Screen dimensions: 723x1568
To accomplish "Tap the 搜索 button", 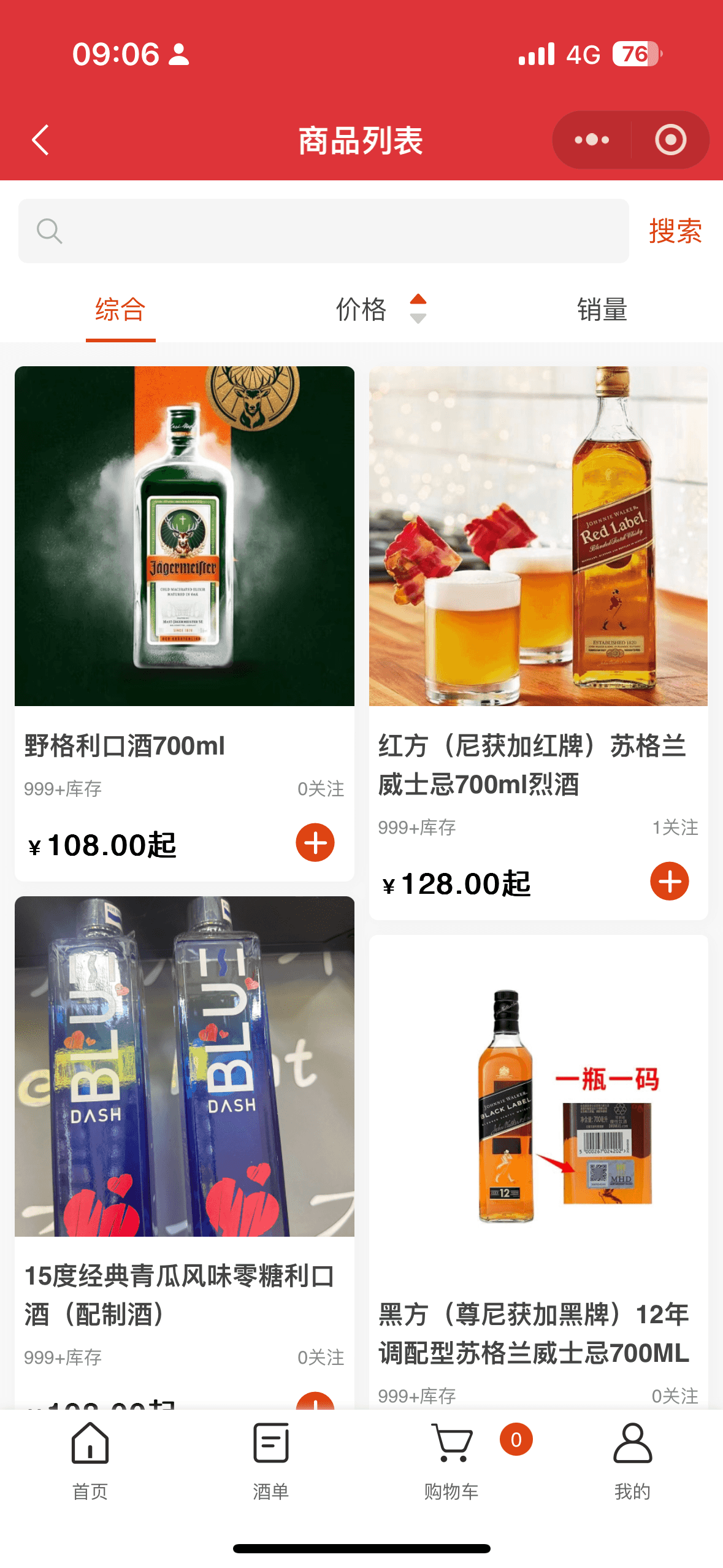I will point(675,231).
